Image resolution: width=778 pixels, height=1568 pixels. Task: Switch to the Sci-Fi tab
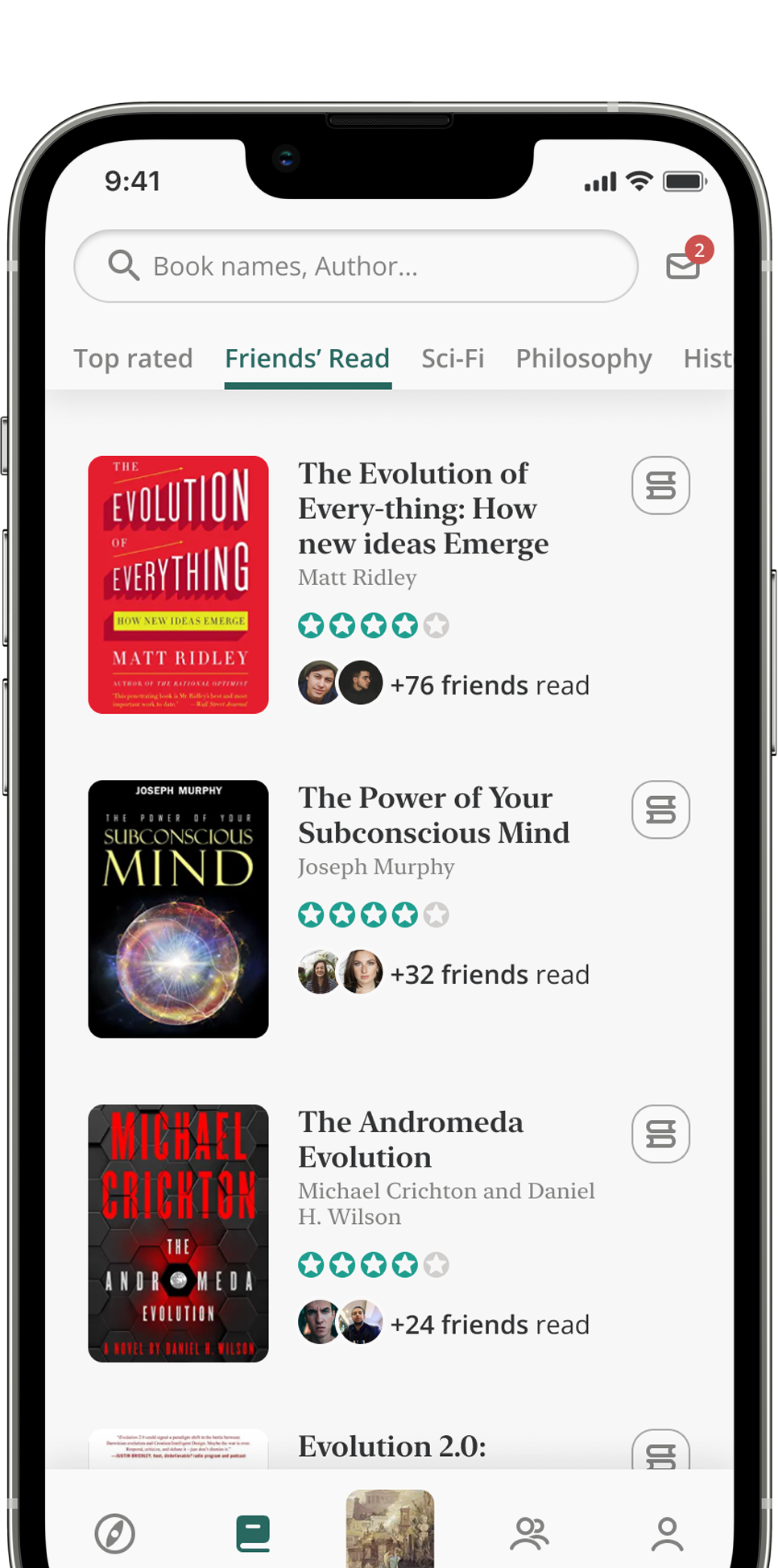(453, 359)
